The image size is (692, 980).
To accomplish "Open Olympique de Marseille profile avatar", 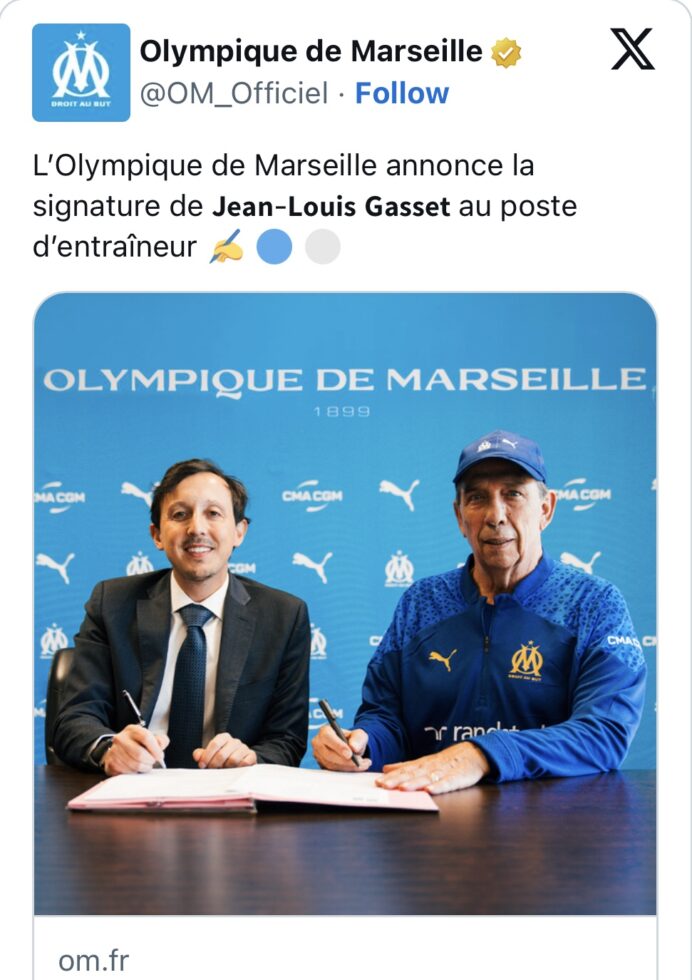I will coord(81,73).
